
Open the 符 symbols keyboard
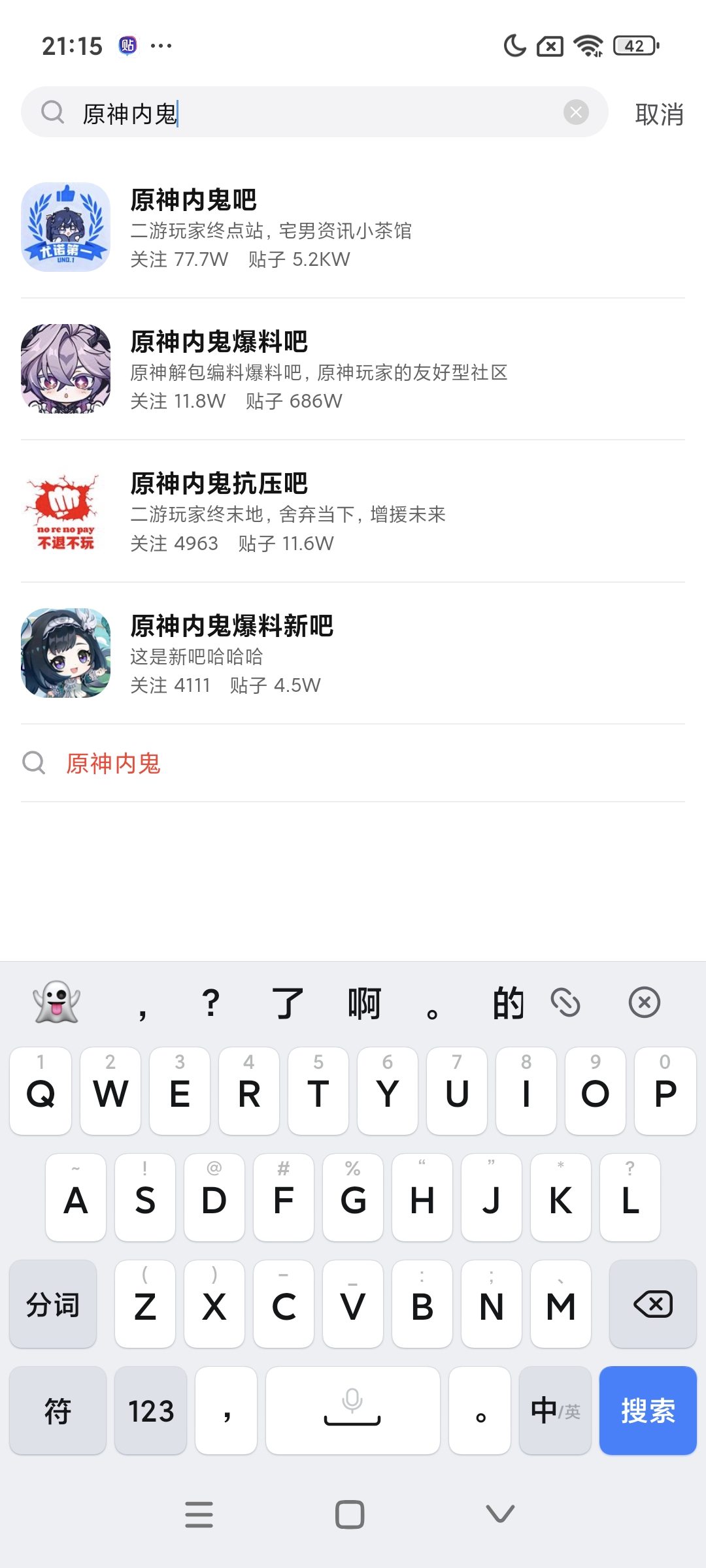pos(58,1410)
